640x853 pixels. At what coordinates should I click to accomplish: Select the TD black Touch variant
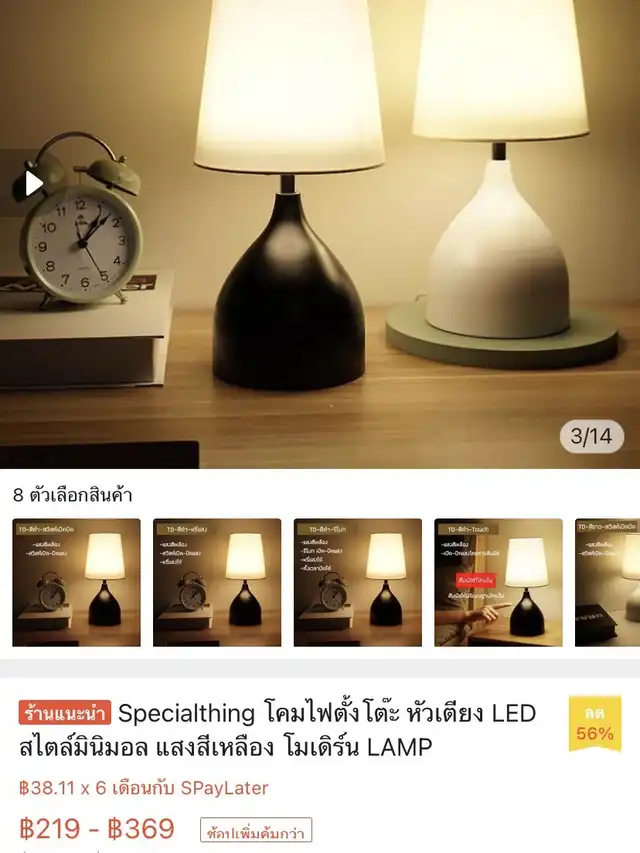click(498, 582)
